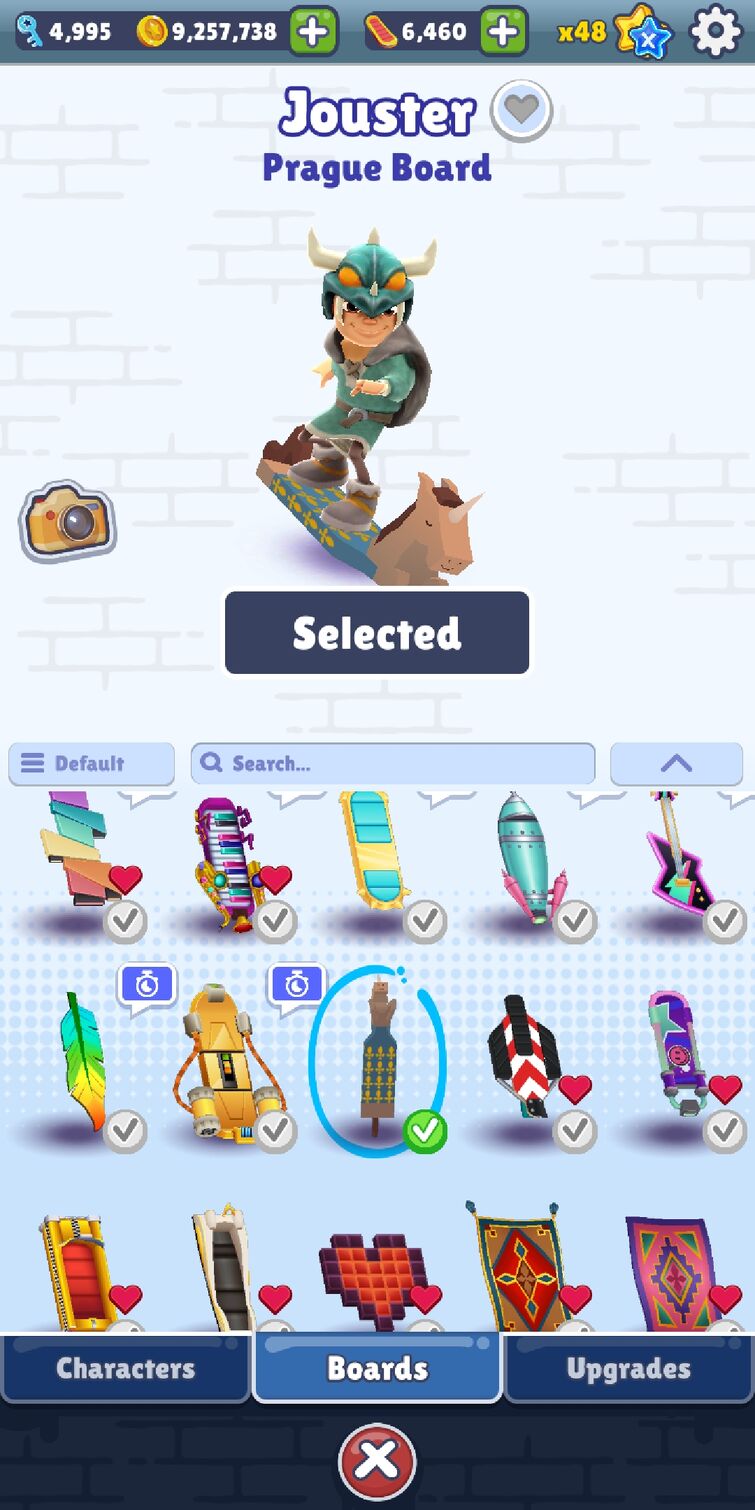This screenshot has width=755, height=1510.
Task: Open the Default sort dropdown
Action: [91, 764]
